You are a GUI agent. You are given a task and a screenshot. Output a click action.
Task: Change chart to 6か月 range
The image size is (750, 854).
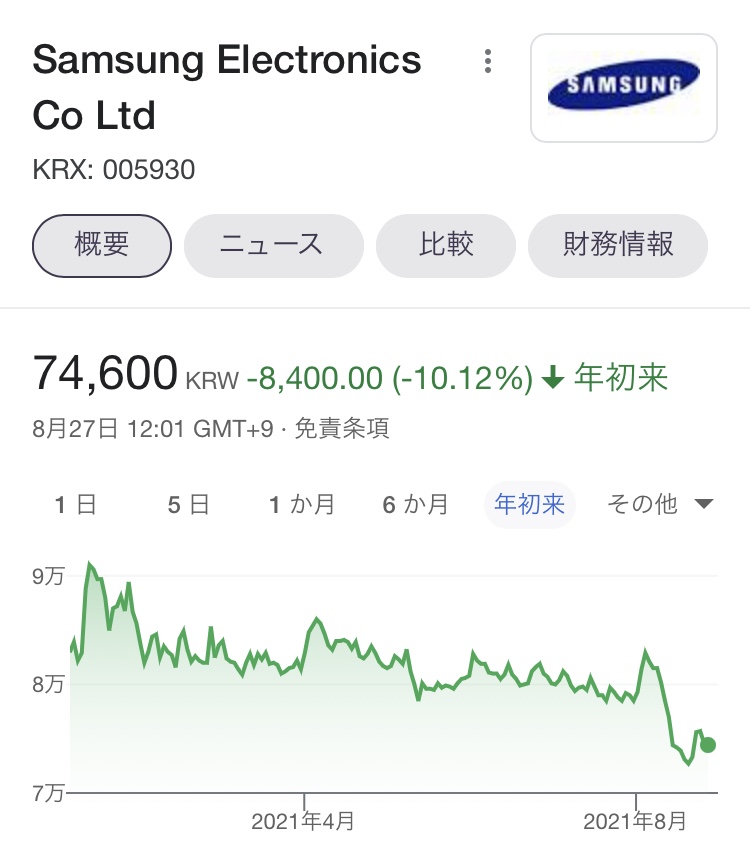click(x=415, y=505)
